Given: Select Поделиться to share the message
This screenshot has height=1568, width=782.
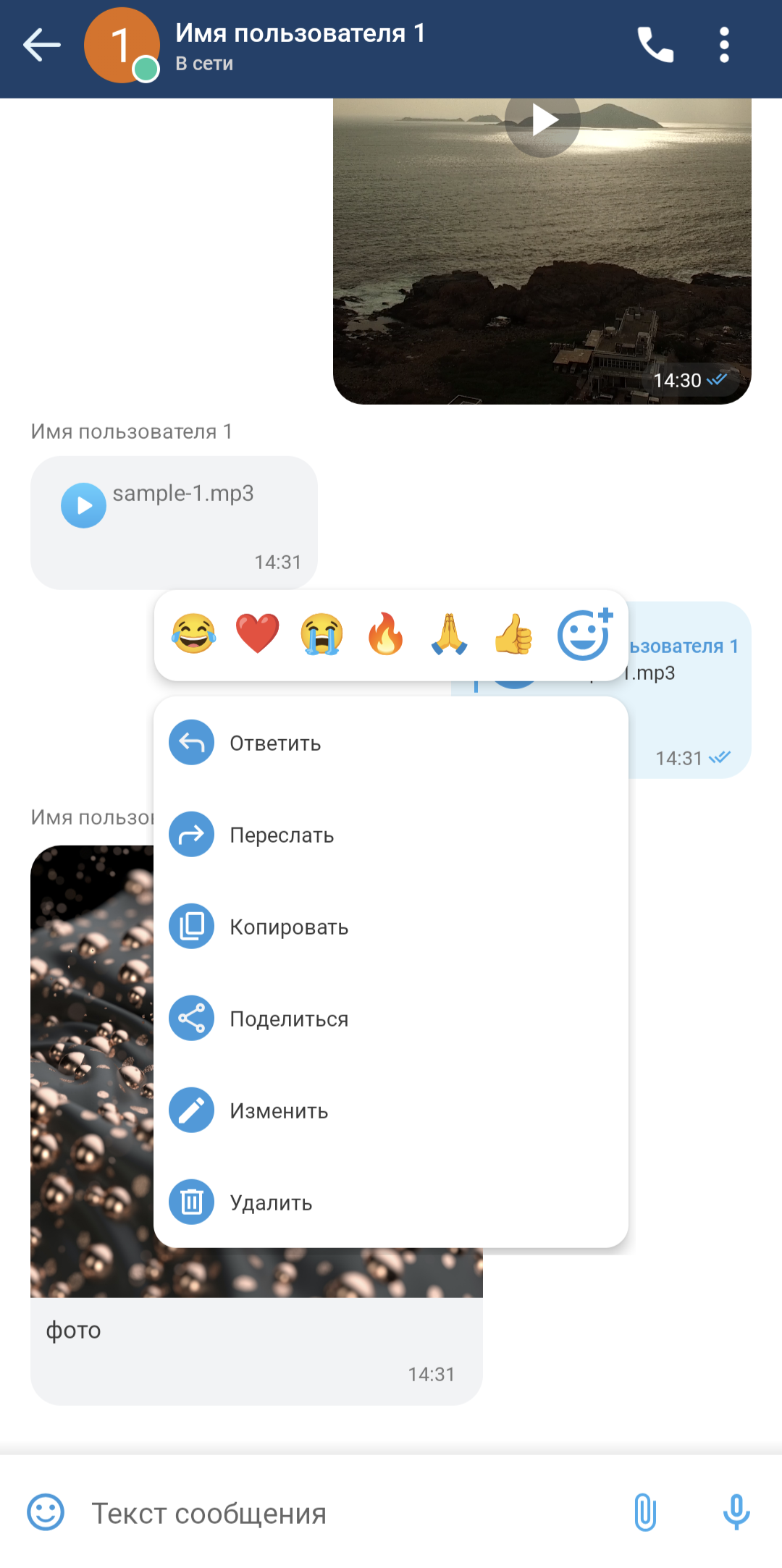Looking at the screenshot, I should [x=289, y=1019].
